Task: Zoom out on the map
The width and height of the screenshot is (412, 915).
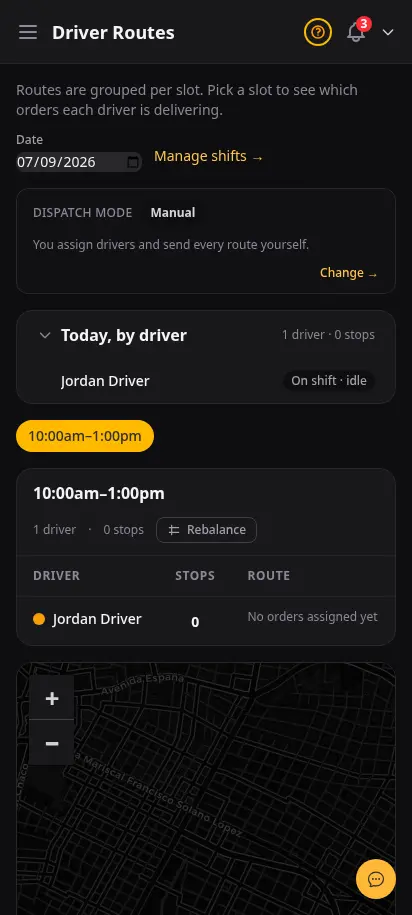Action: pyautogui.click(x=52, y=743)
